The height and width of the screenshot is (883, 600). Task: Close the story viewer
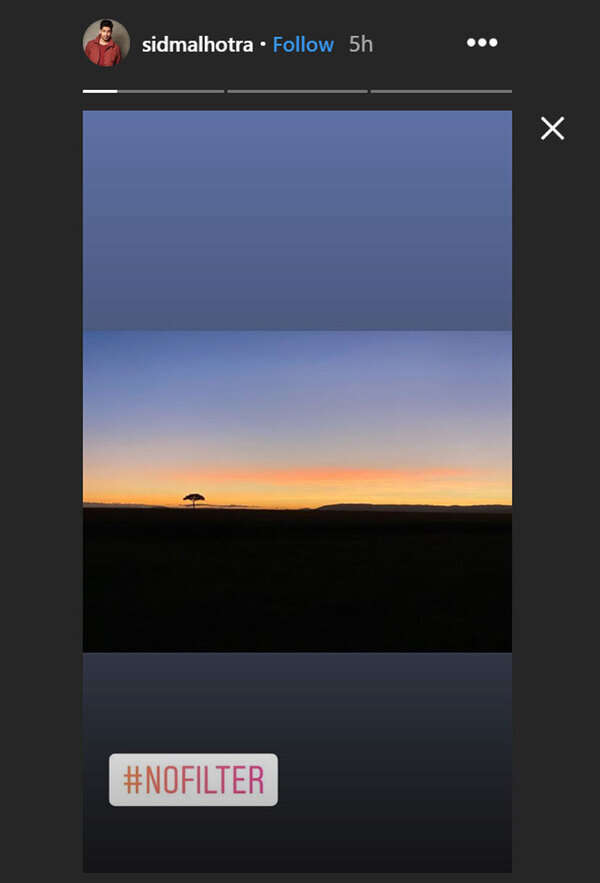pyautogui.click(x=552, y=128)
